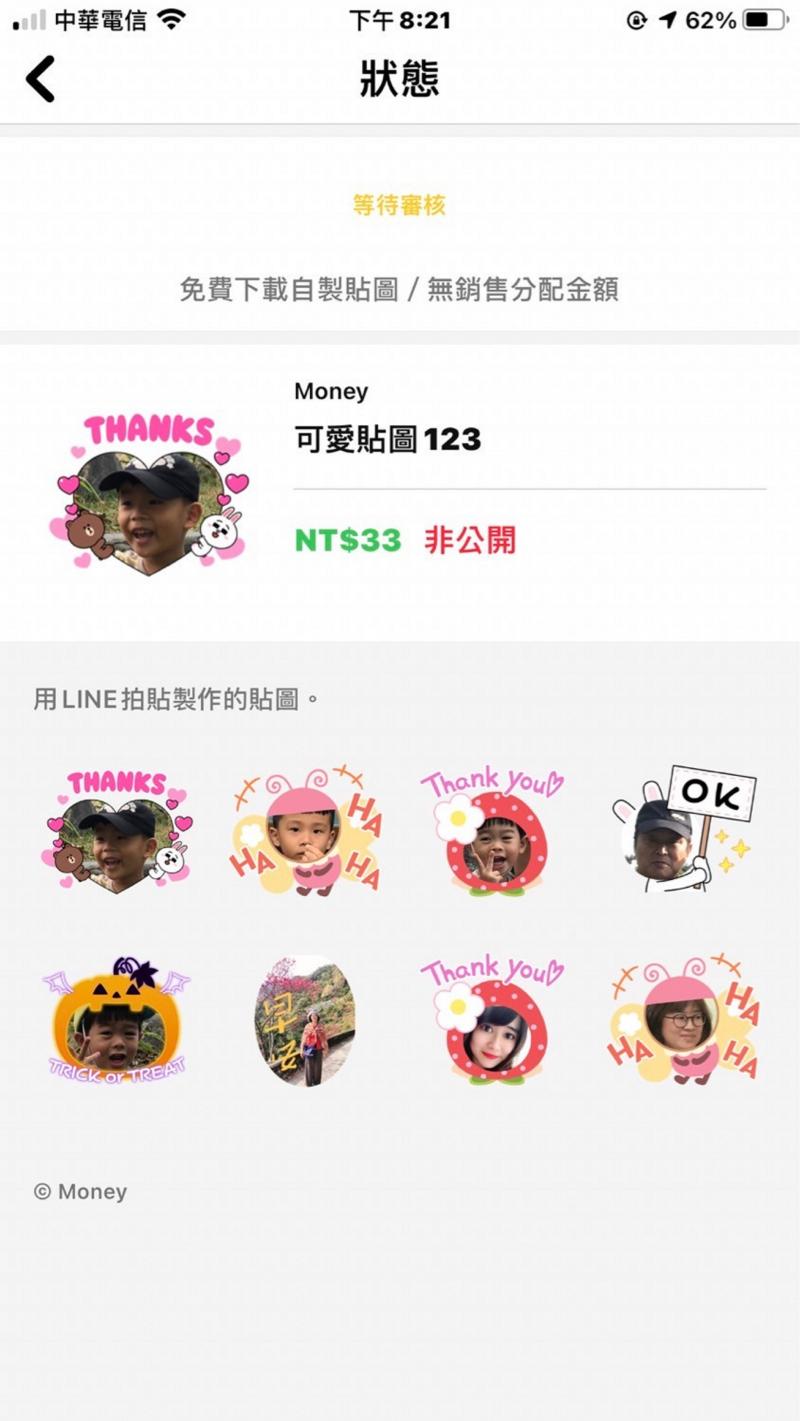Preview the first THANKS heart sticker in grid
Image resolution: width=800 pixels, height=1421 pixels.
click(x=118, y=829)
